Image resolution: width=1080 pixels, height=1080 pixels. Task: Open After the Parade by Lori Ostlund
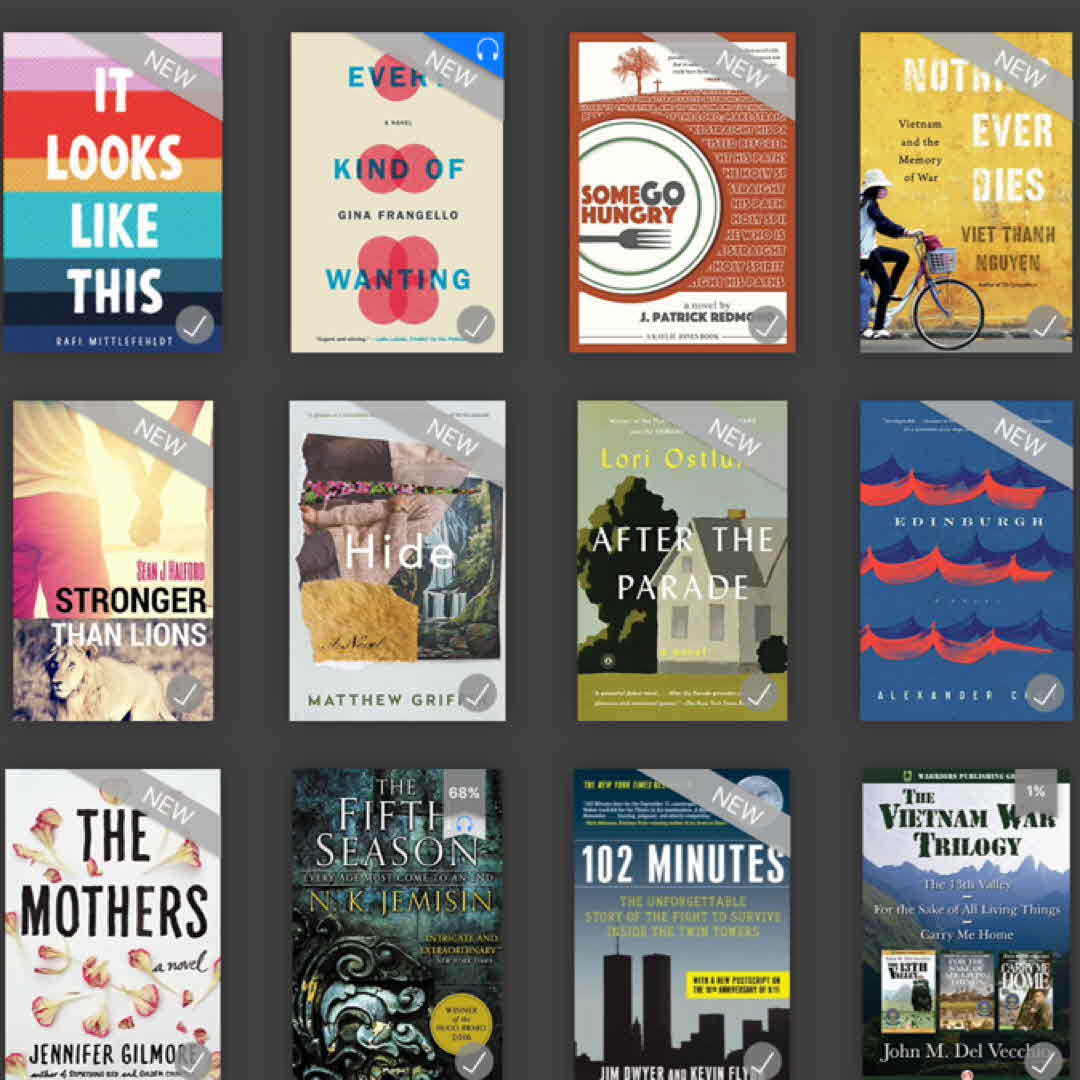[682, 560]
